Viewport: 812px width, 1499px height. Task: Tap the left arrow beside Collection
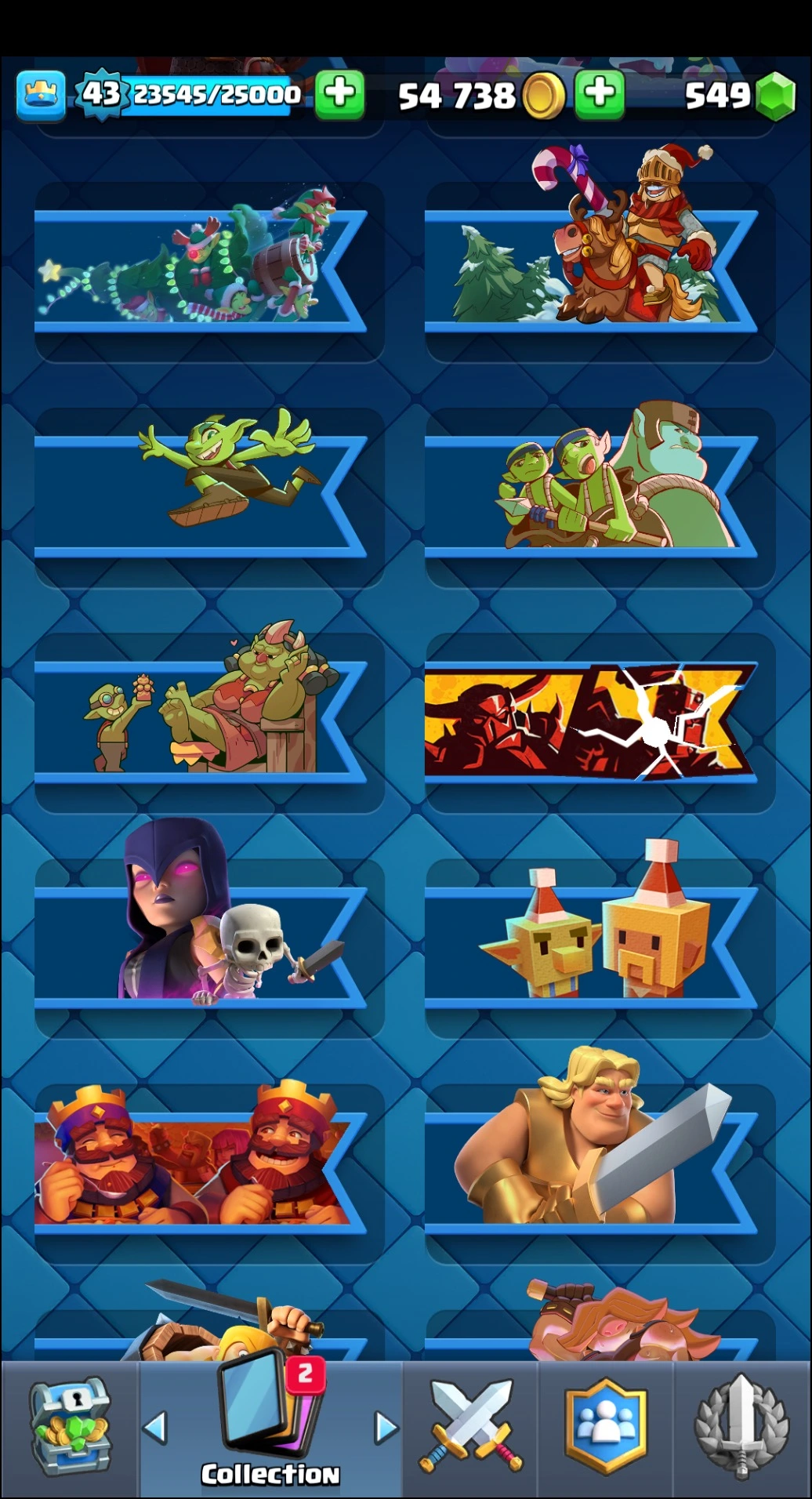coord(156,1428)
